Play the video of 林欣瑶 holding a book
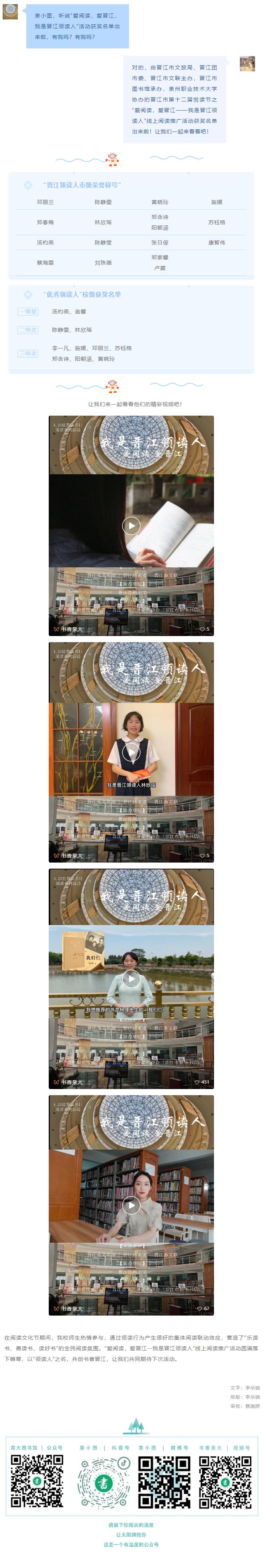265x1568 pixels. point(131,752)
